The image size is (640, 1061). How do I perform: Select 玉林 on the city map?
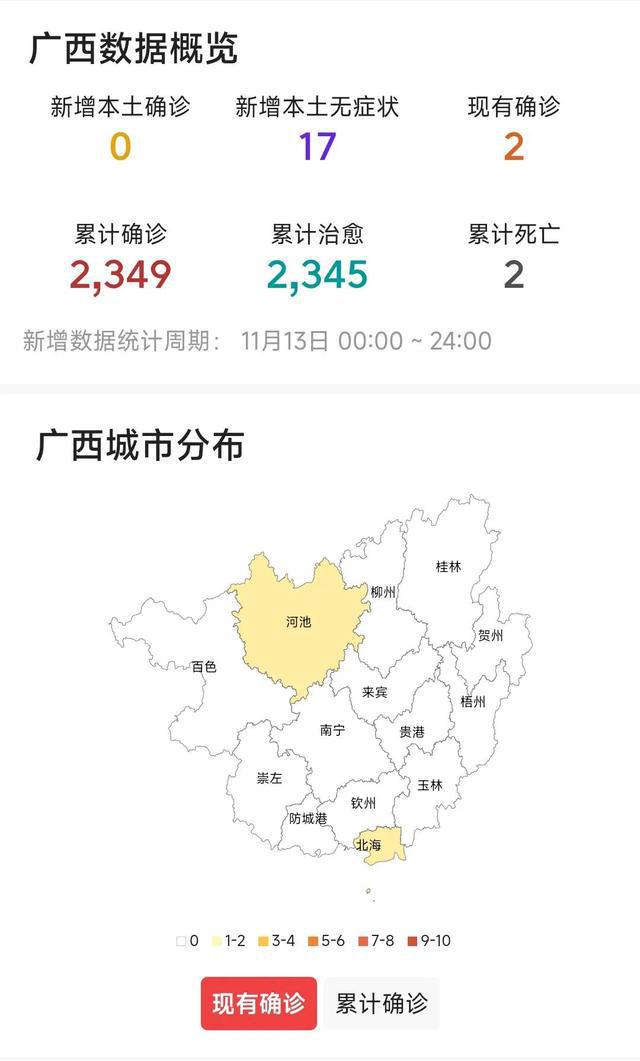(430, 785)
